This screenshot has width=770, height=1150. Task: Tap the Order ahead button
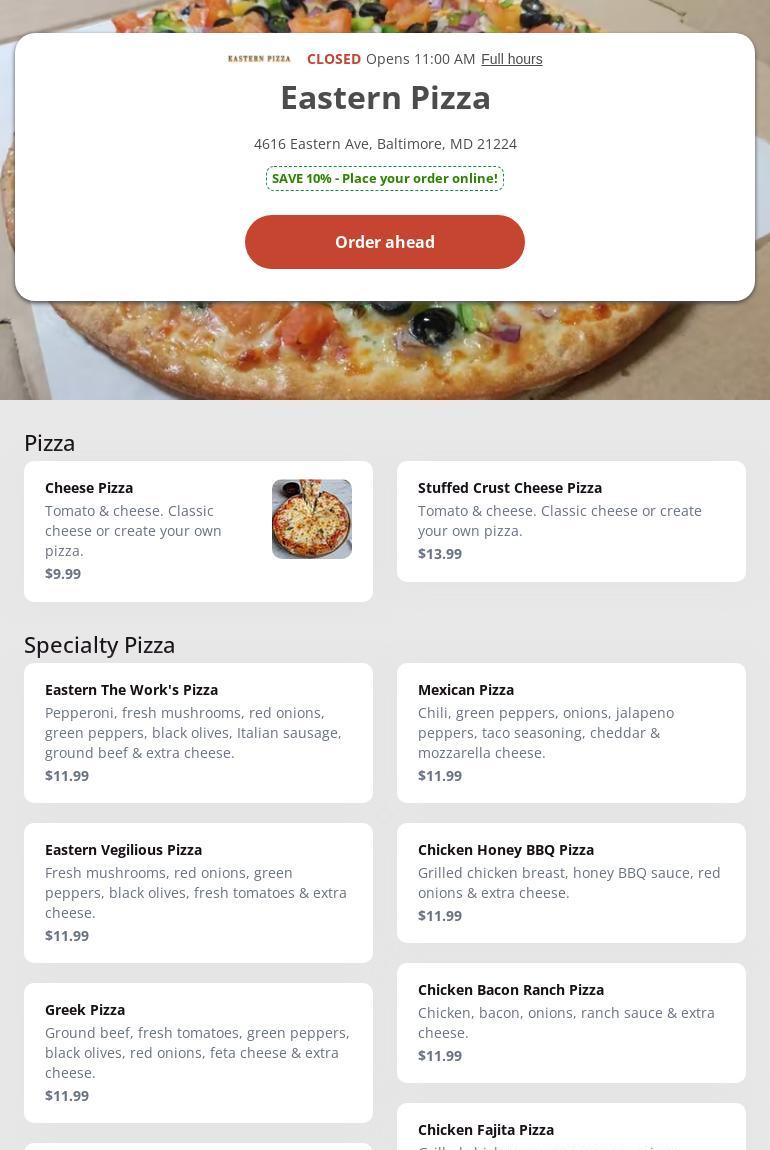pos(385,242)
